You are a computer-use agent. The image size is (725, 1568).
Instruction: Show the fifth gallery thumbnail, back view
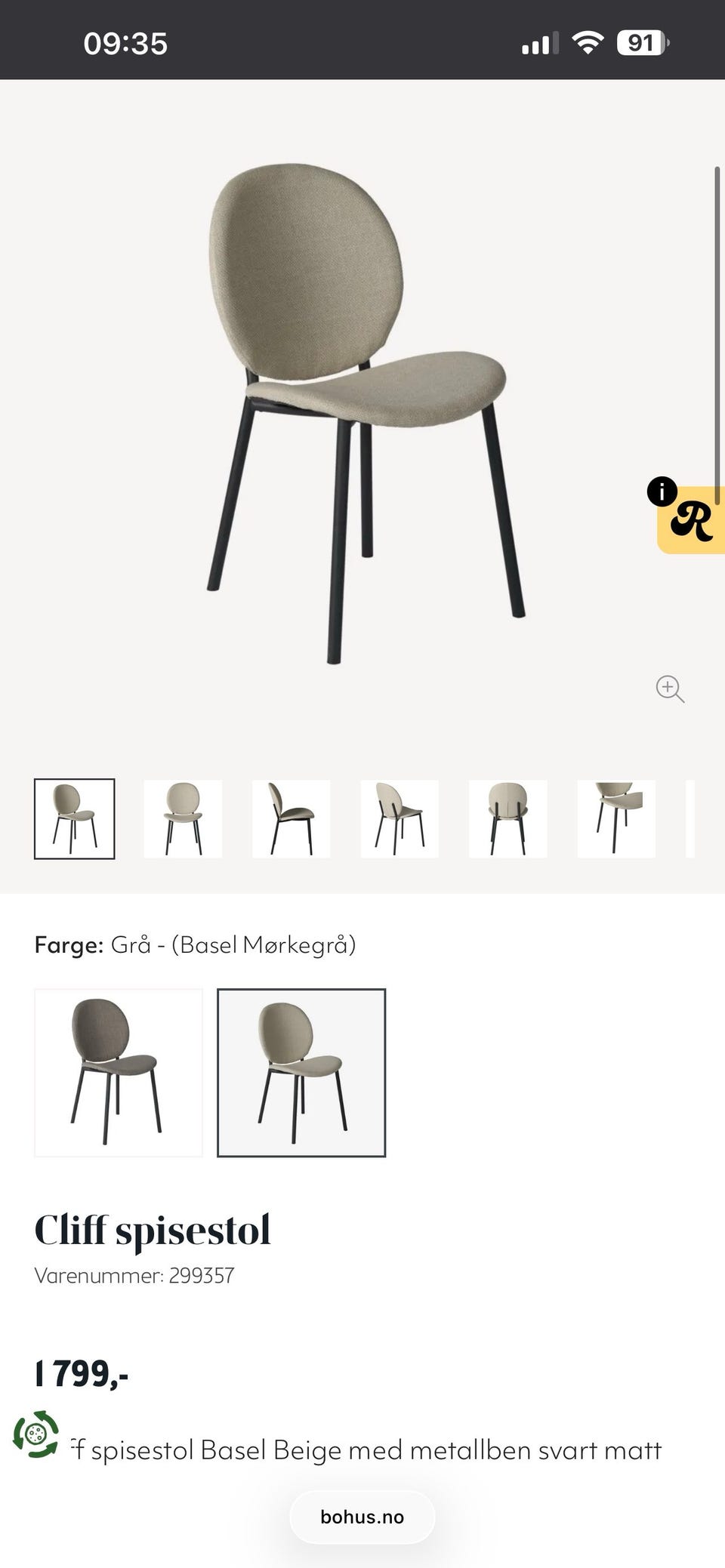[x=508, y=819]
